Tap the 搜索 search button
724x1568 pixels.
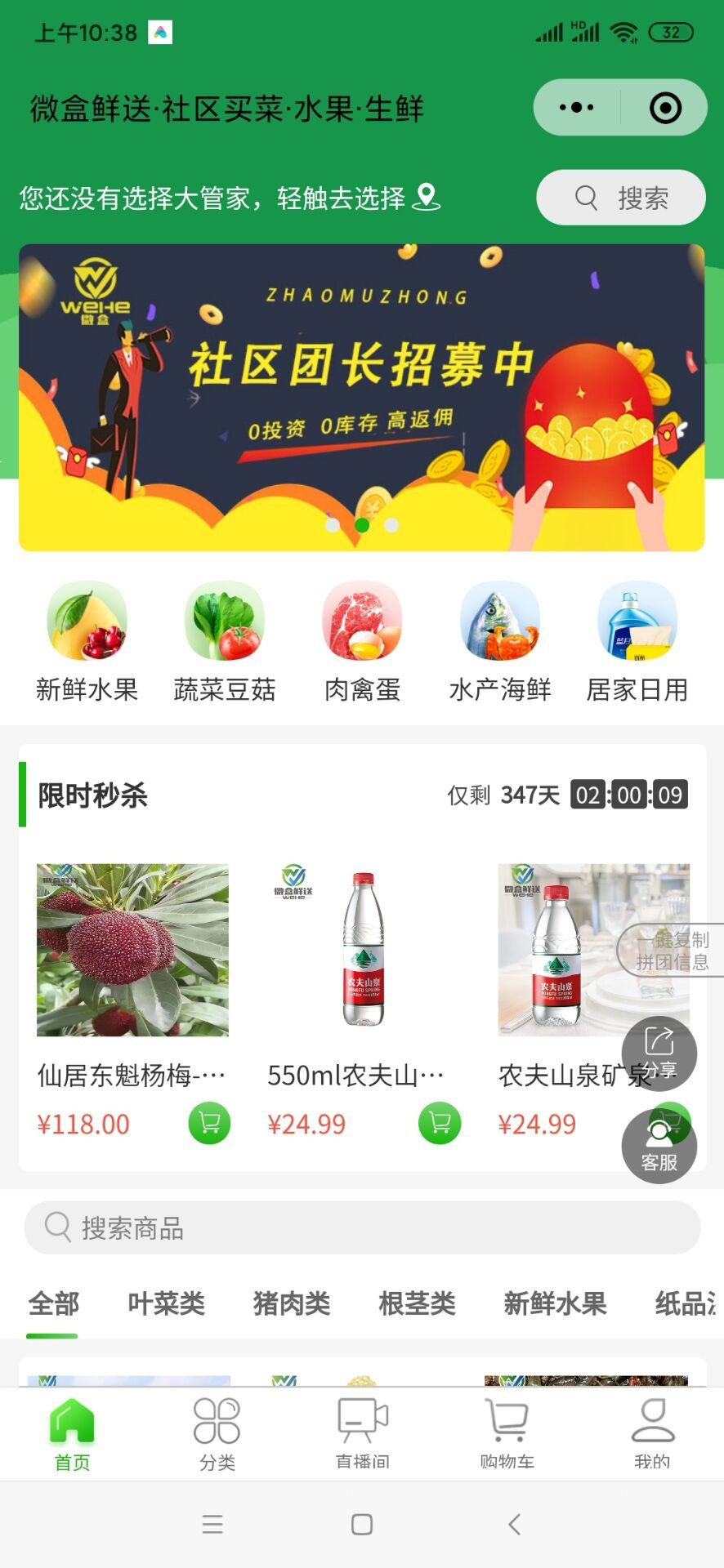[621, 198]
